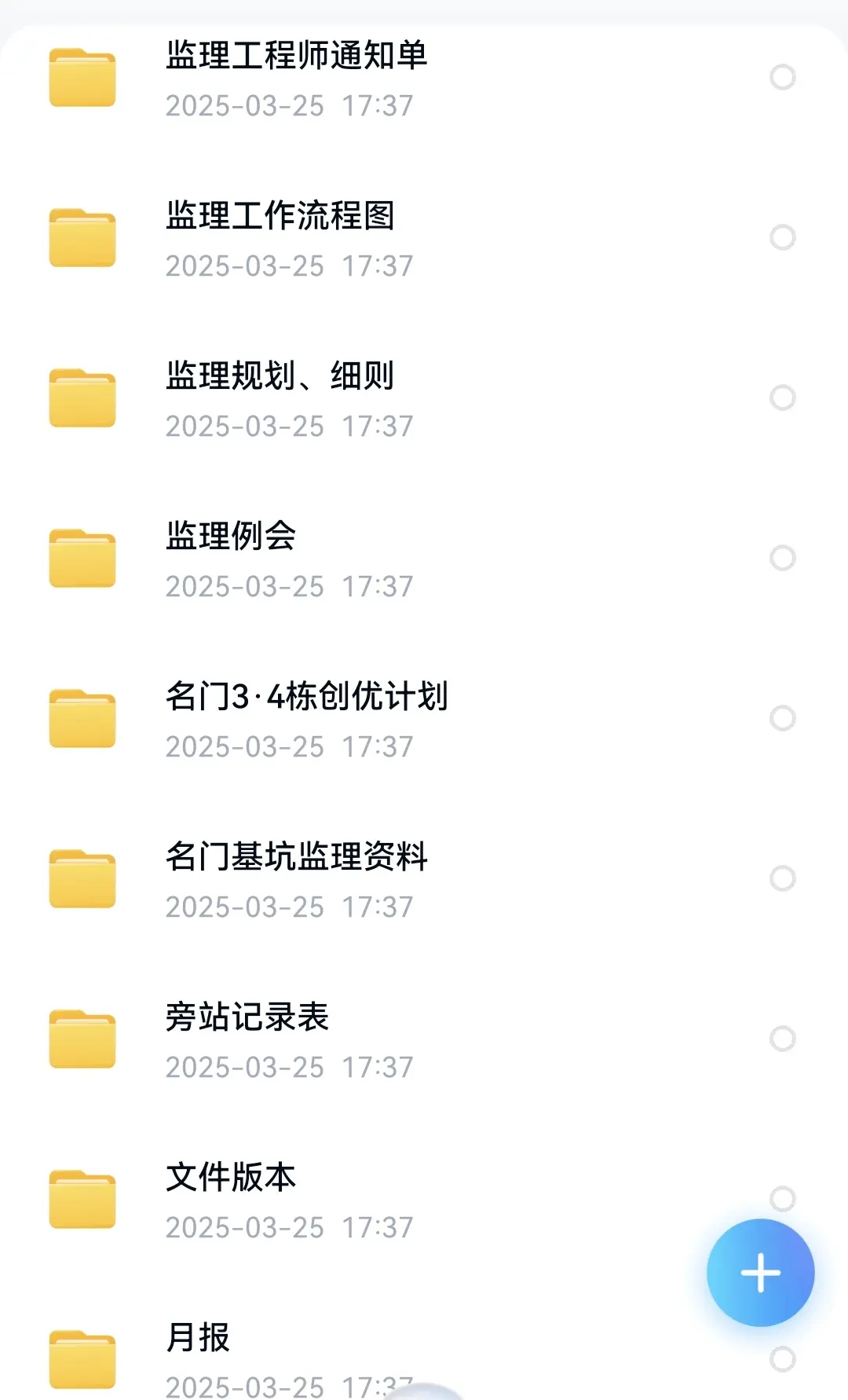This screenshot has height=1400, width=848.
Task: Open the 文件版本 folder
Action: [x=231, y=1178]
